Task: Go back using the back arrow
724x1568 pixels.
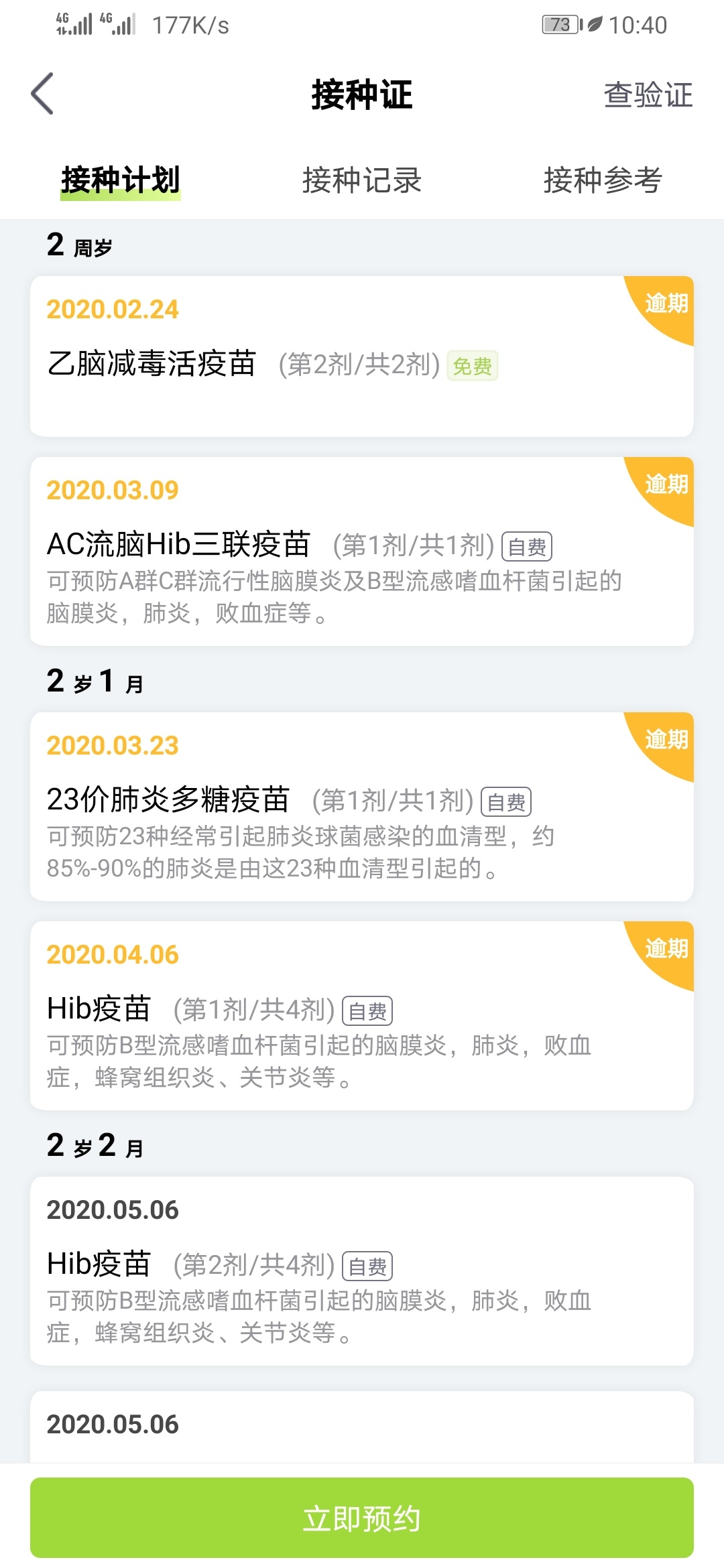Action: tap(42, 94)
